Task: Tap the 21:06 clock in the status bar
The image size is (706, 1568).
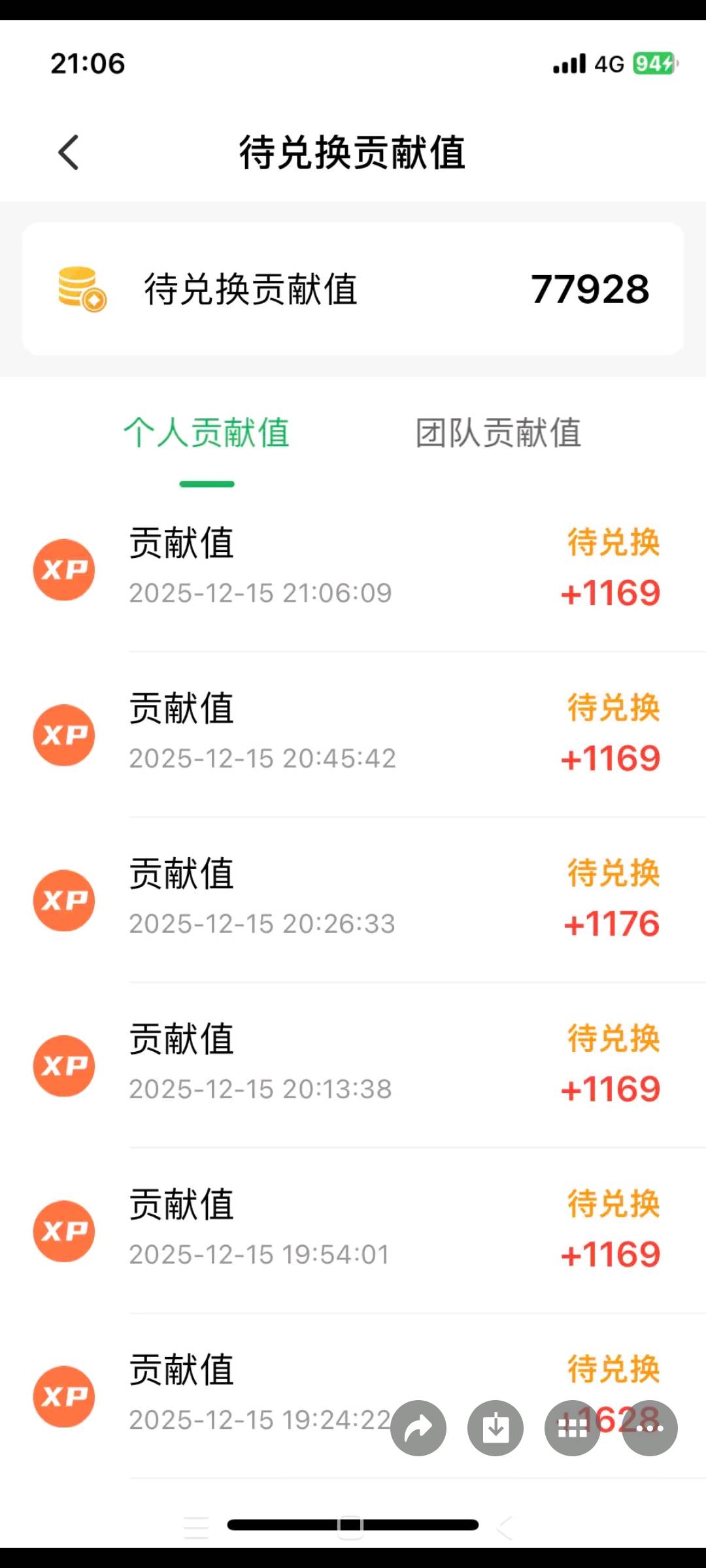Action: click(87, 63)
